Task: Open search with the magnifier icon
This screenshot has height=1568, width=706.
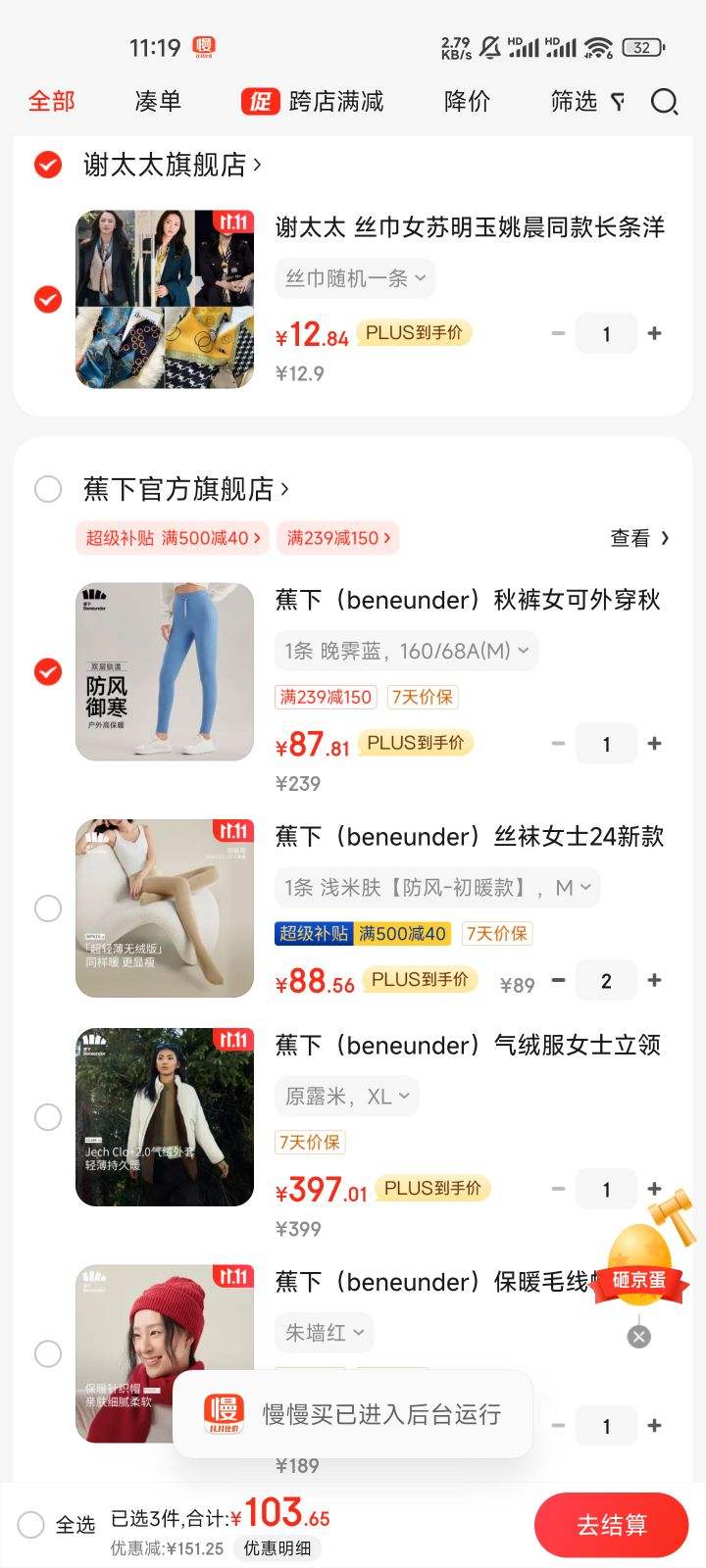Action: 665,102
